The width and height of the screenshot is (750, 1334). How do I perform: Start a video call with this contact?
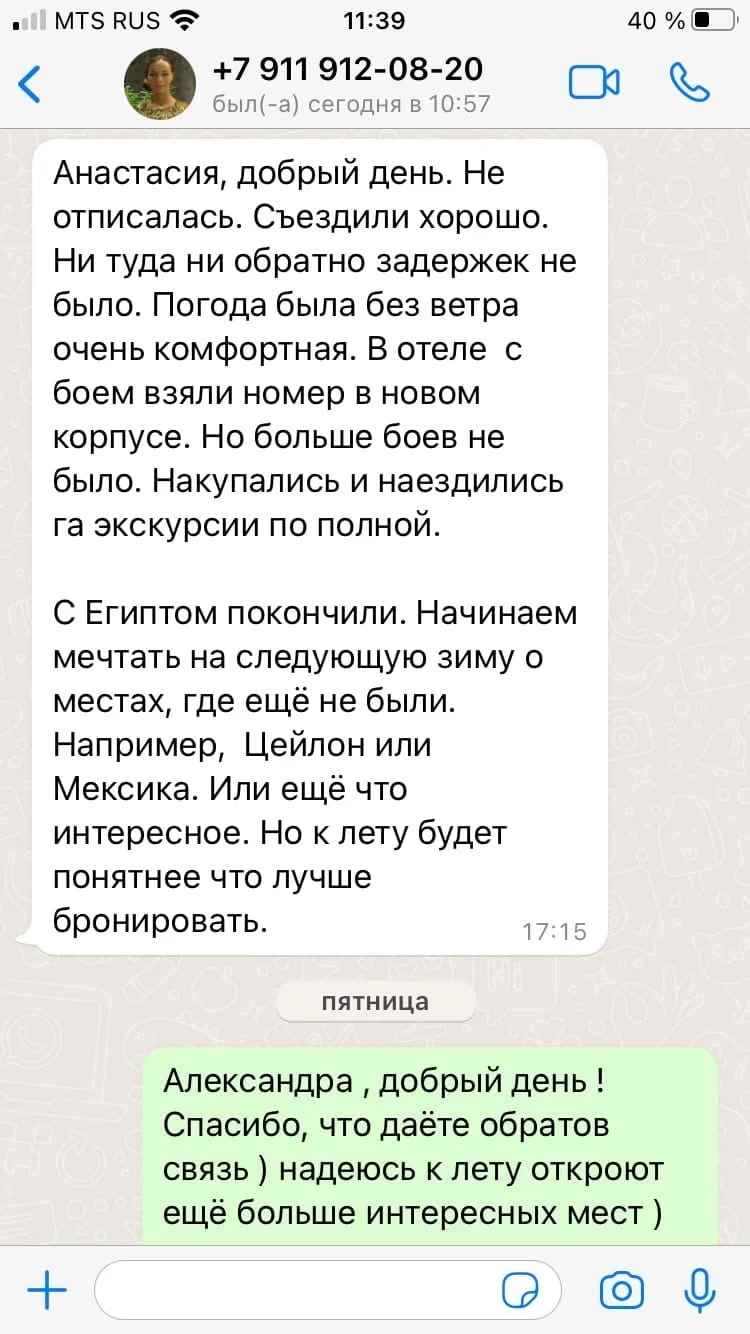click(594, 84)
